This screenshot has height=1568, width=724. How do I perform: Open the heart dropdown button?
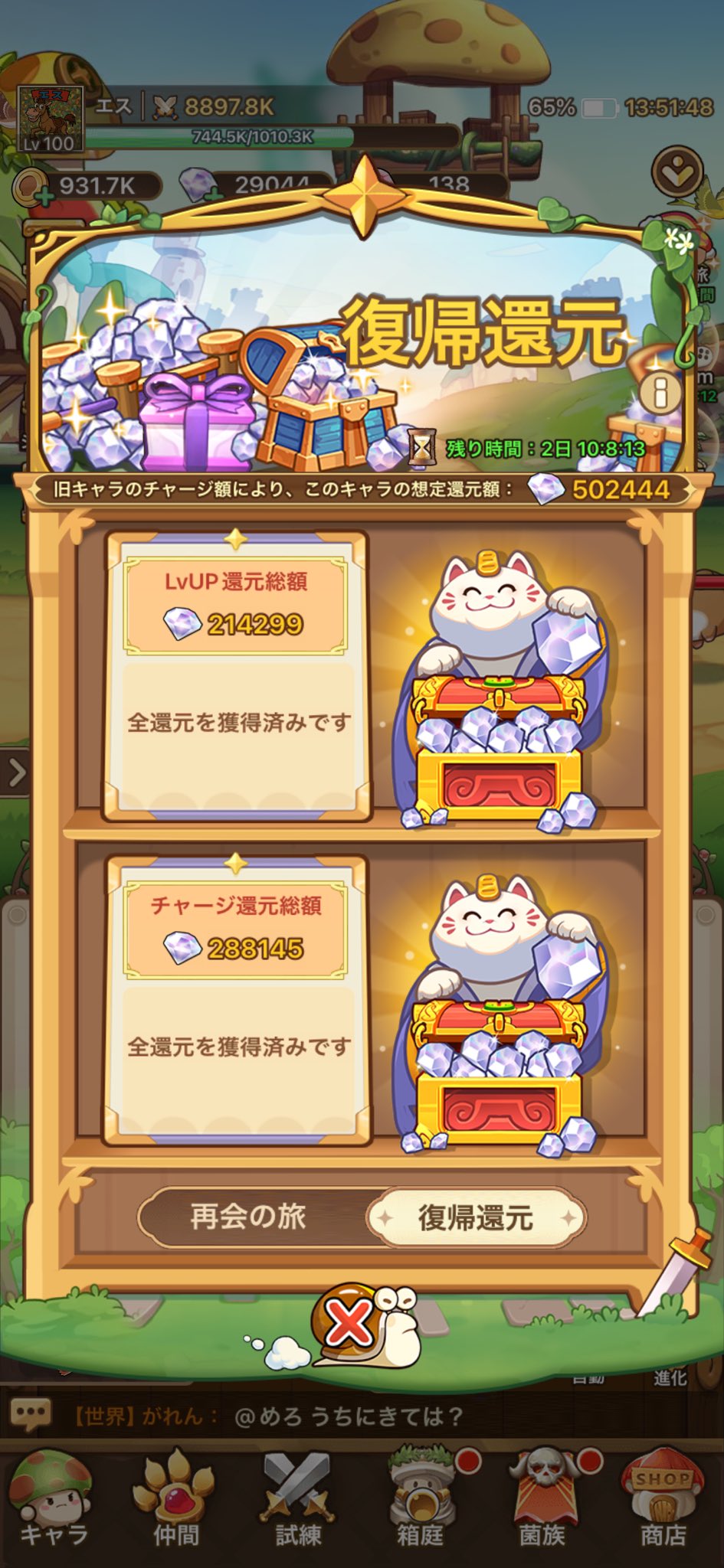coord(677,172)
